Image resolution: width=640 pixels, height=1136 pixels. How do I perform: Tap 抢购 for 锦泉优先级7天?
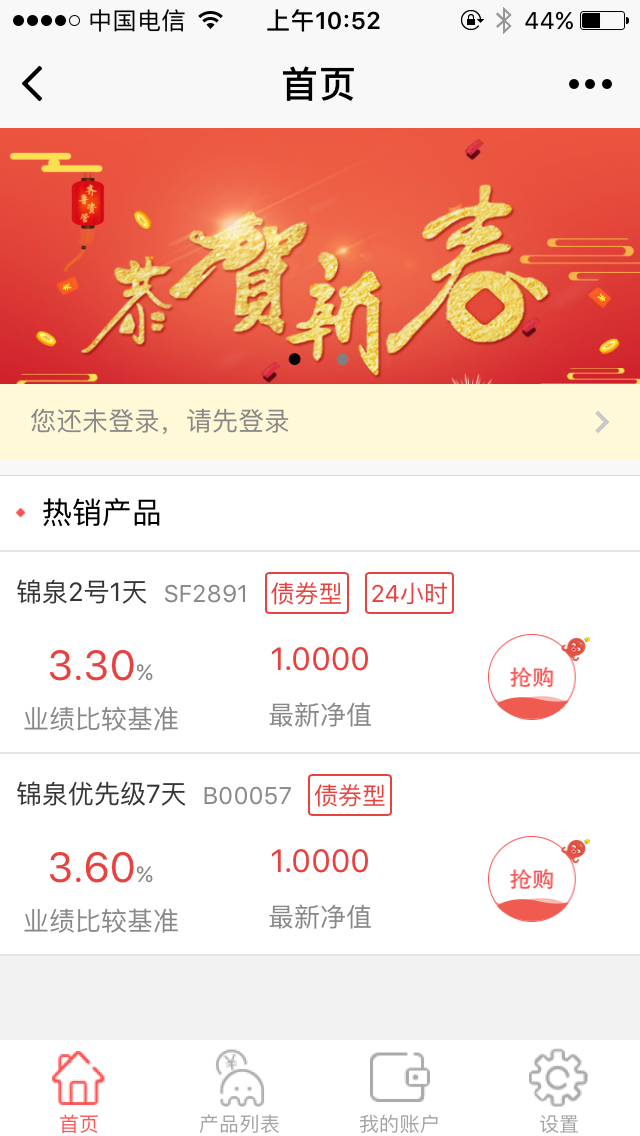point(532,879)
